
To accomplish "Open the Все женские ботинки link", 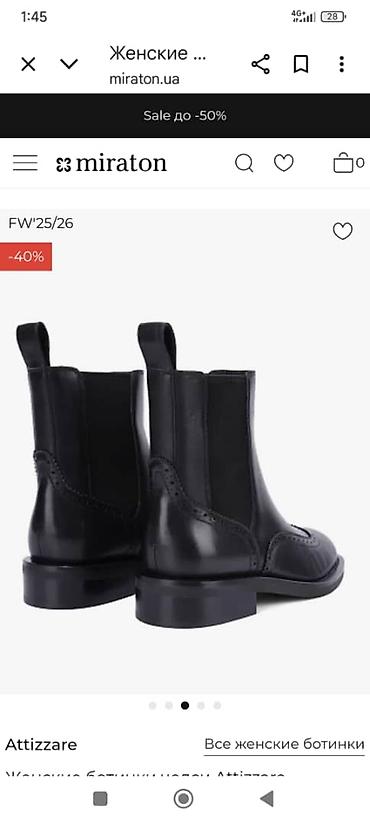I will pyautogui.click(x=284, y=744).
